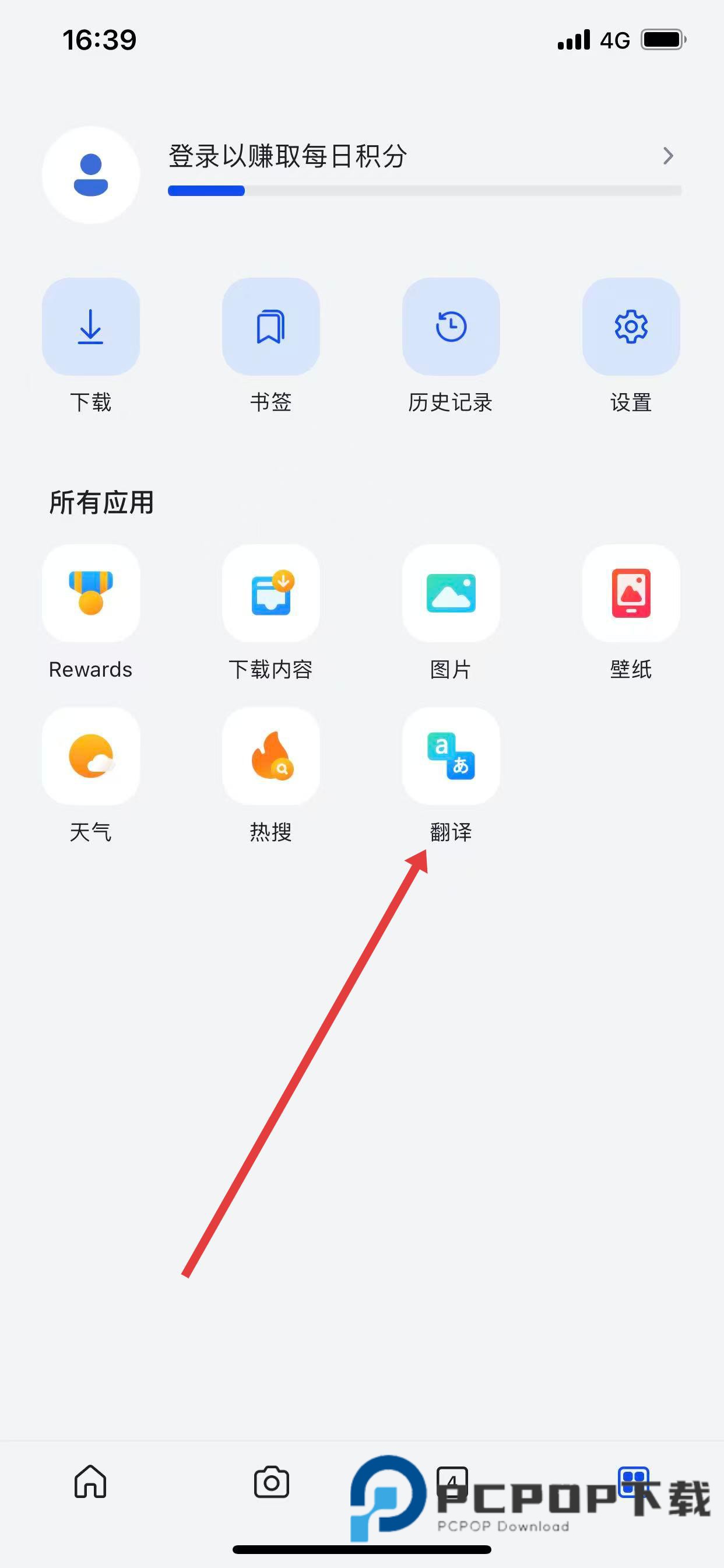The image size is (724, 1568).
Task: Open 下载内容 app
Action: (x=270, y=593)
